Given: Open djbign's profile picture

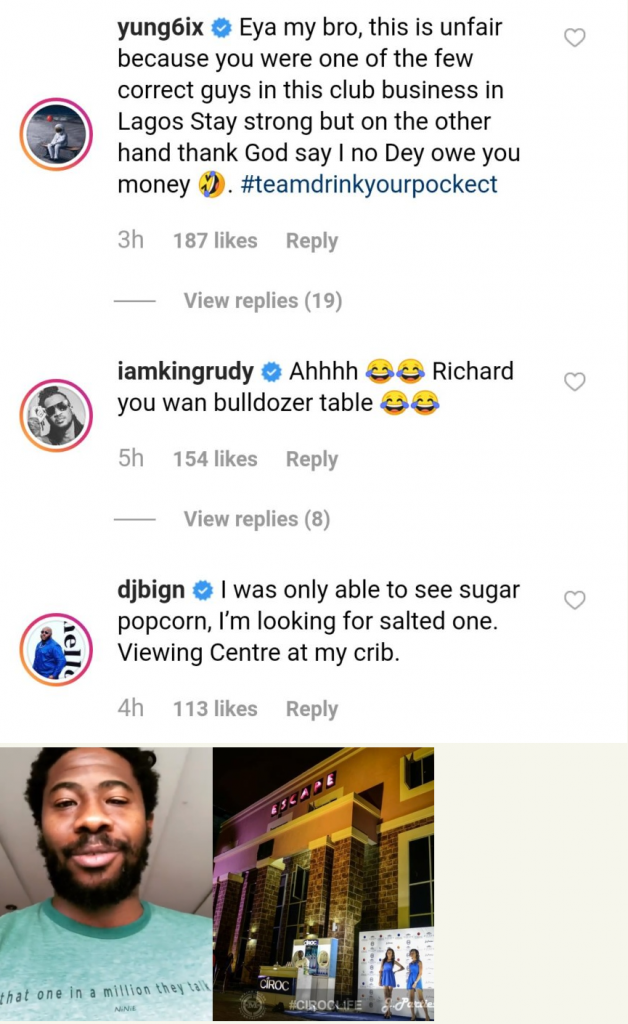Looking at the screenshot, I should (57, 649).
